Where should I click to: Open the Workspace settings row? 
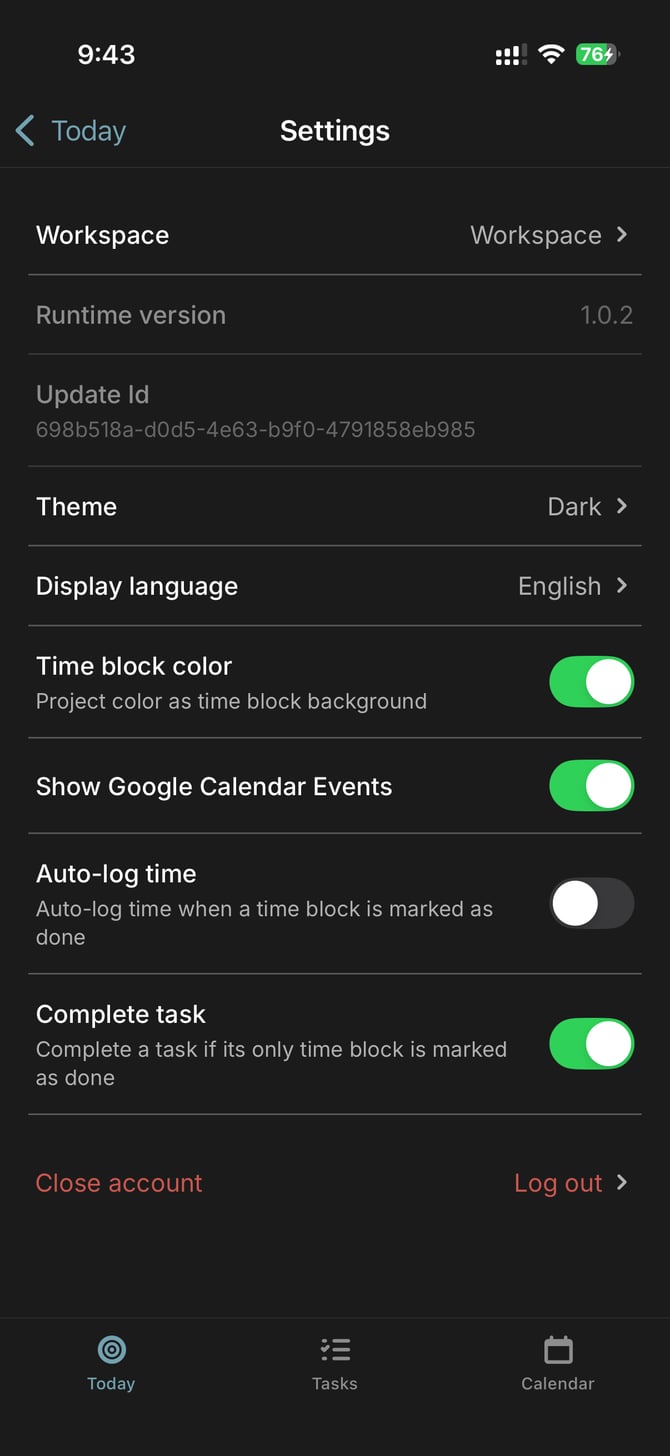click(334, 235)
